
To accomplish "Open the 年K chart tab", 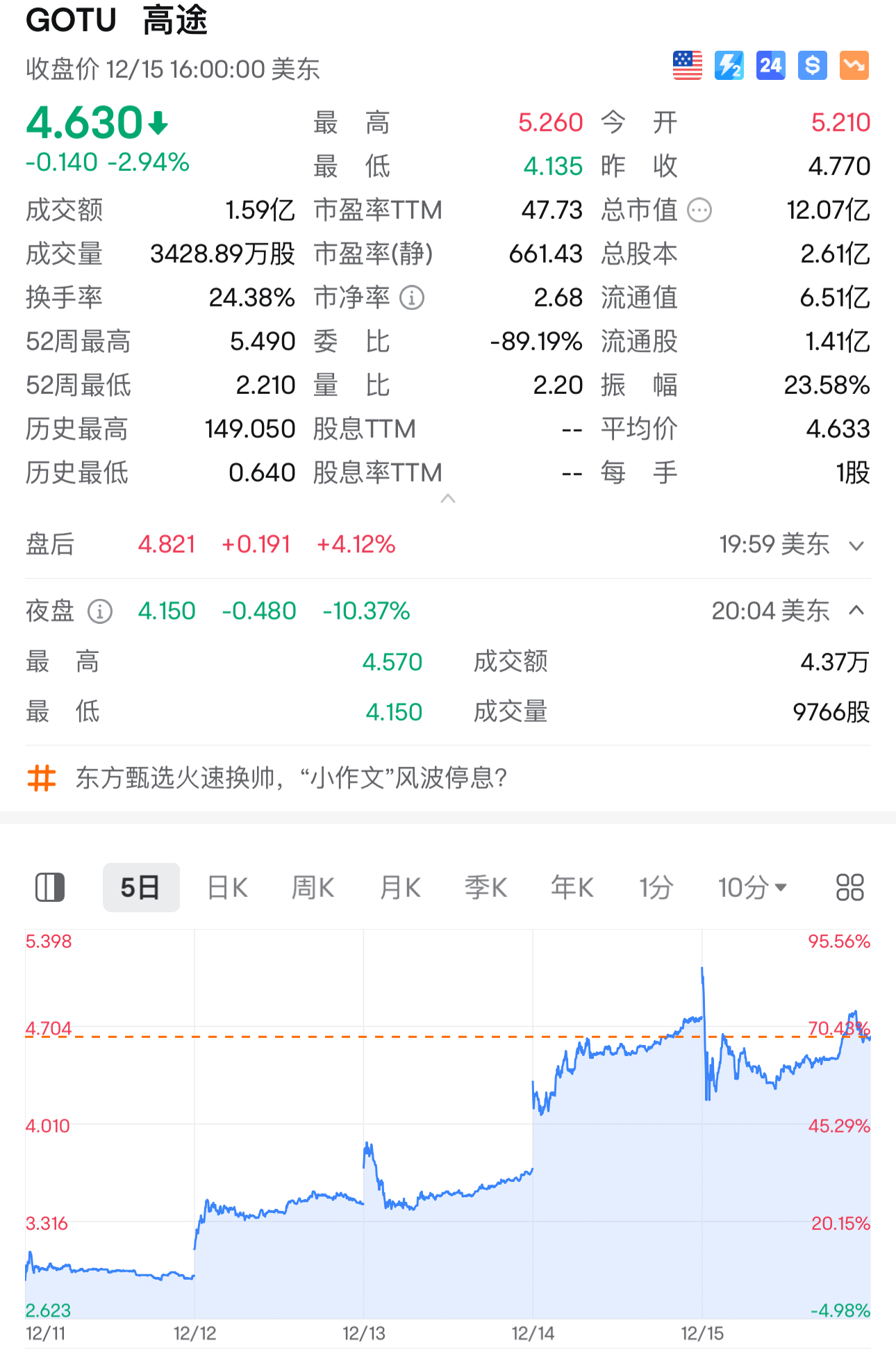I will (572, 887).
